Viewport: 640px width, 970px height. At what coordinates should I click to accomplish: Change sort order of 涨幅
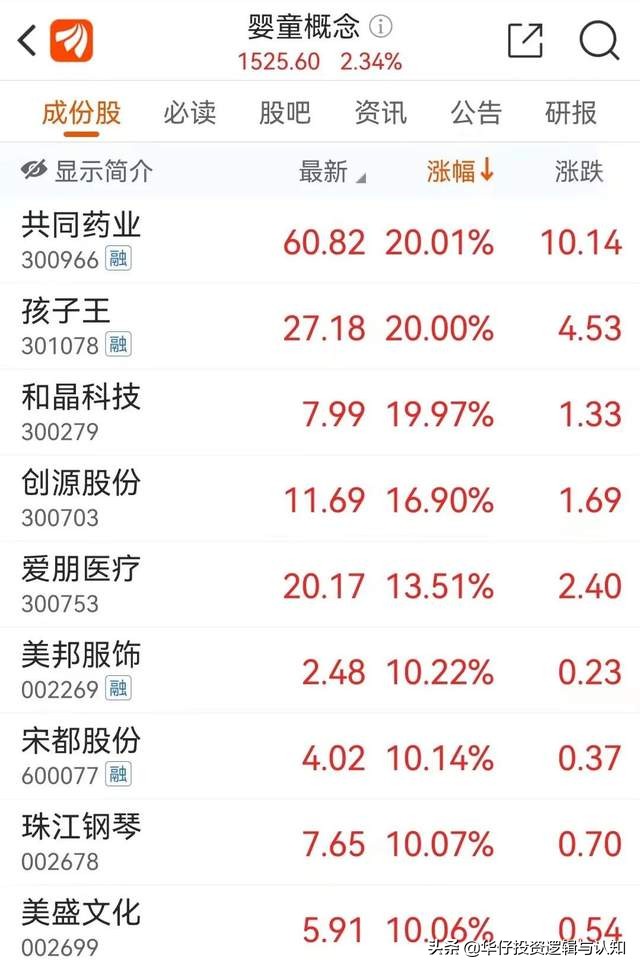click(460, 171)
